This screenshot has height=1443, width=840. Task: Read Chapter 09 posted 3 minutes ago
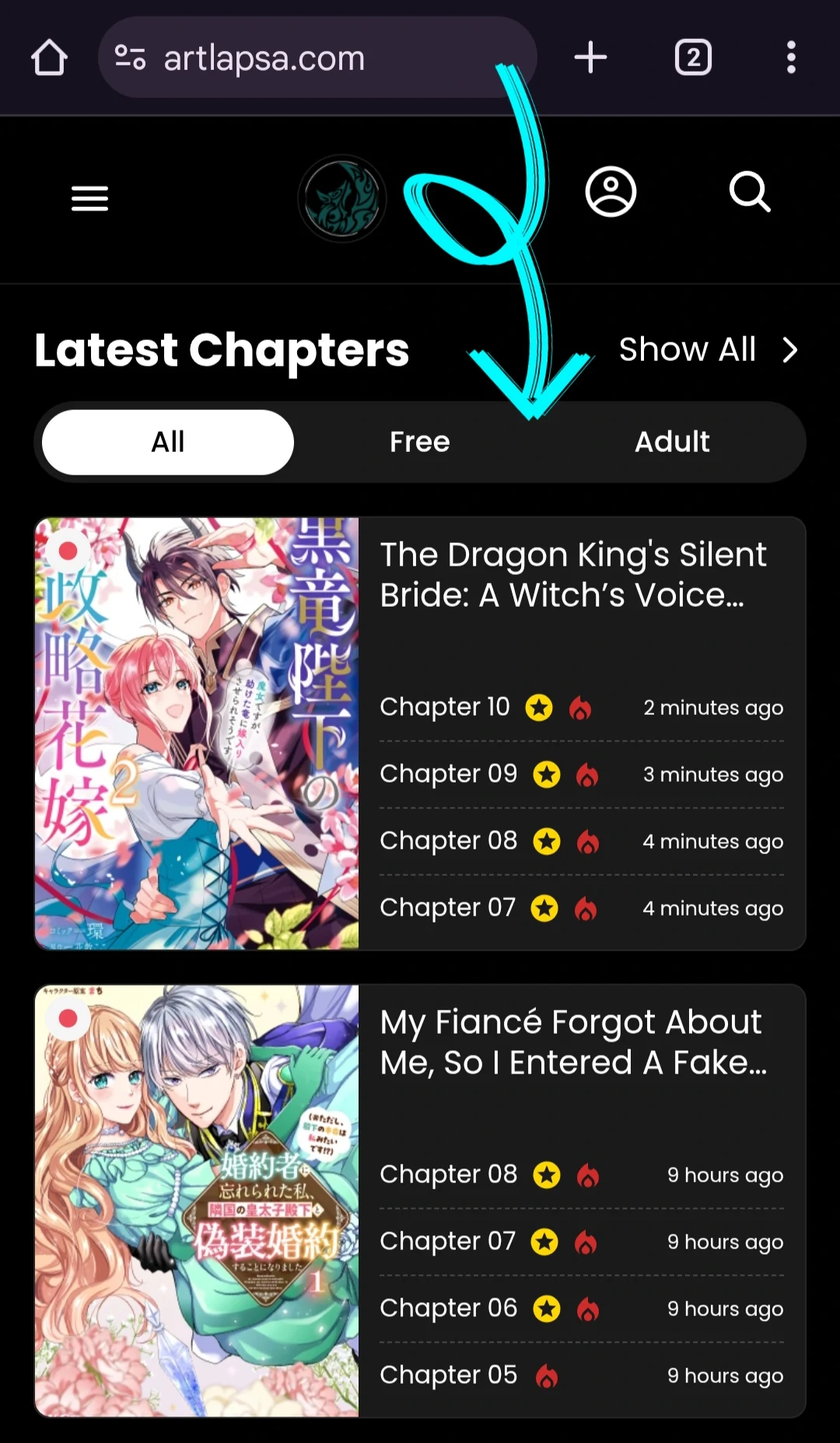[x=448, y=774]
